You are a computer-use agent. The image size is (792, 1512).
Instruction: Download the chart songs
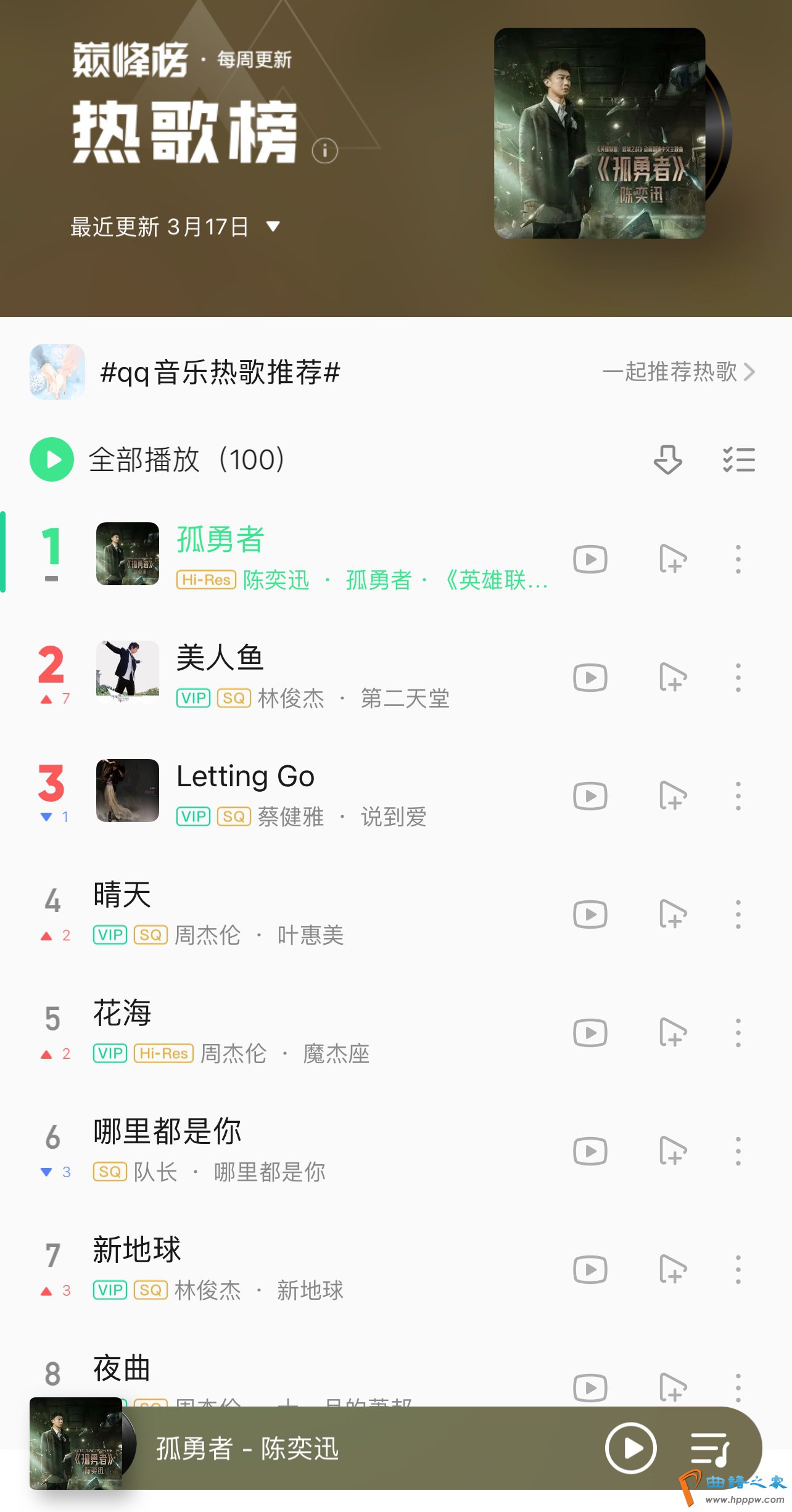point(667,459)
